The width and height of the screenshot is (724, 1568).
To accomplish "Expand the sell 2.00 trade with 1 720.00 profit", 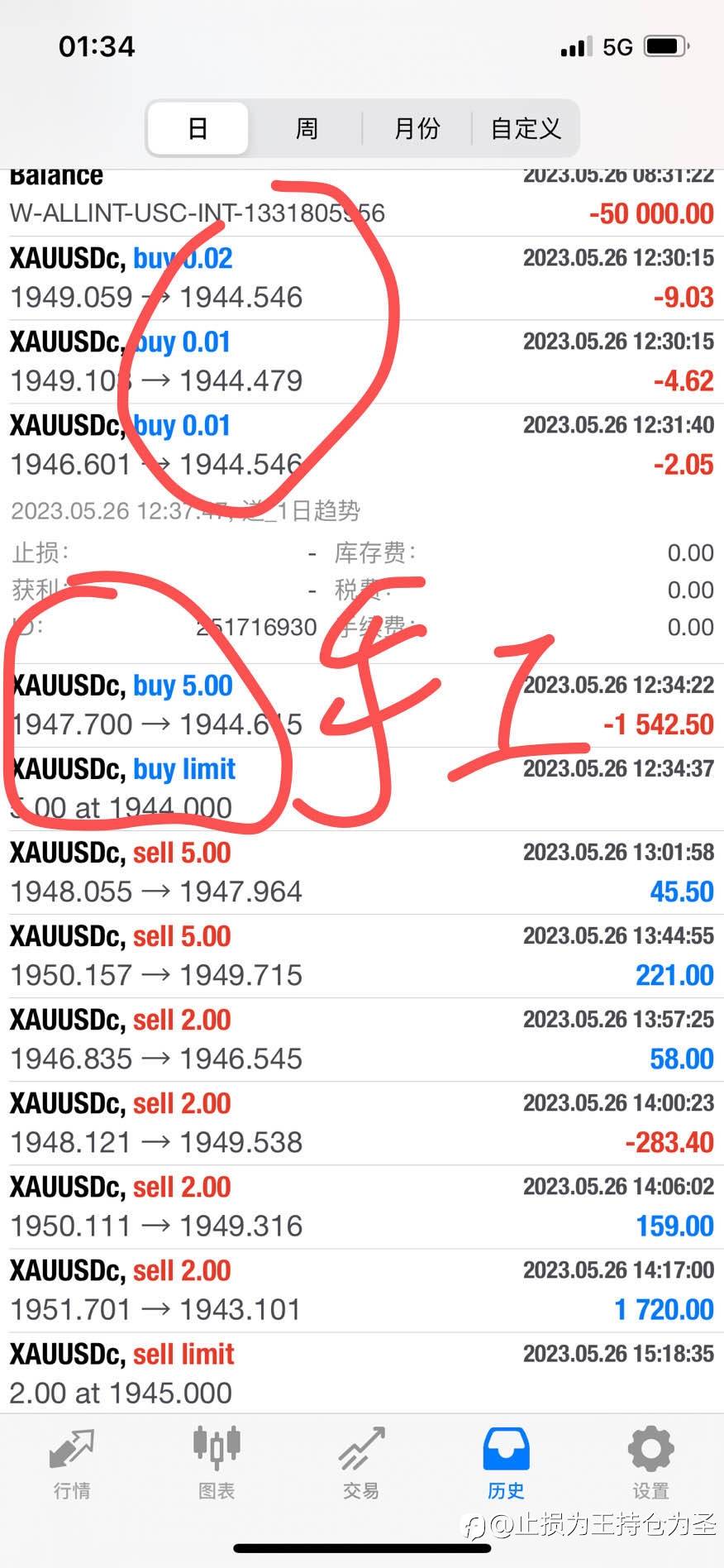I will pyautogui.click(x=362, y=1290).
